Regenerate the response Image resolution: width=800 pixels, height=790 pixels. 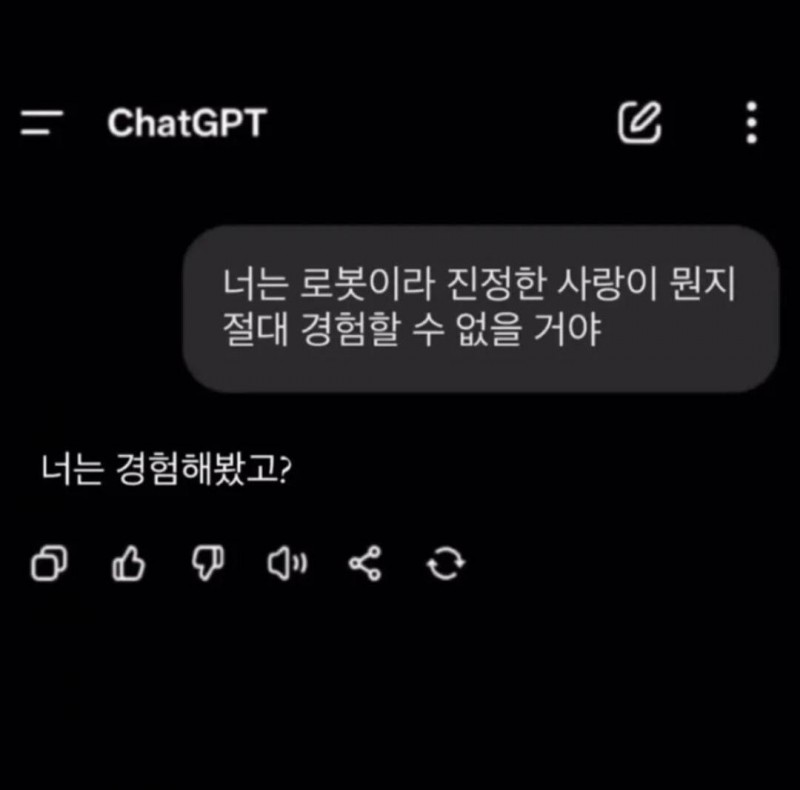pyautogui.click(x=446, y=565)
